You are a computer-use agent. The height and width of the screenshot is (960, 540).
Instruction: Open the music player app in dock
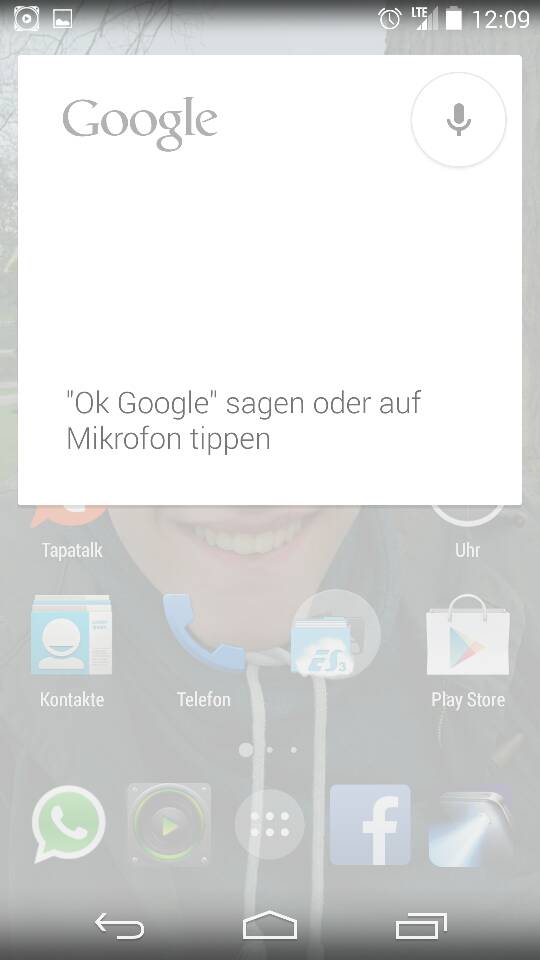169,825
